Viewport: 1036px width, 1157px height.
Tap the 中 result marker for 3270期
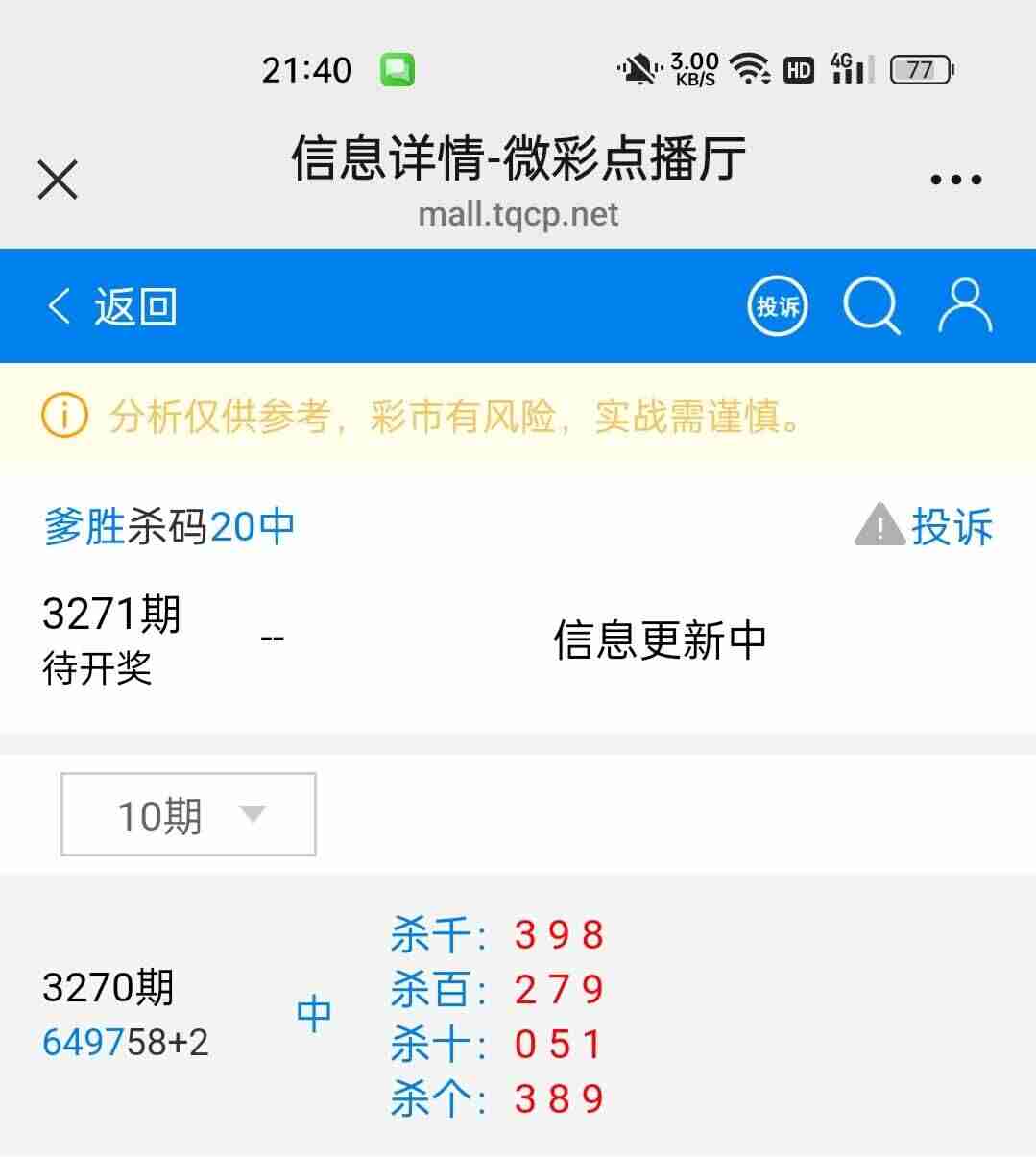coord(314,1013)
